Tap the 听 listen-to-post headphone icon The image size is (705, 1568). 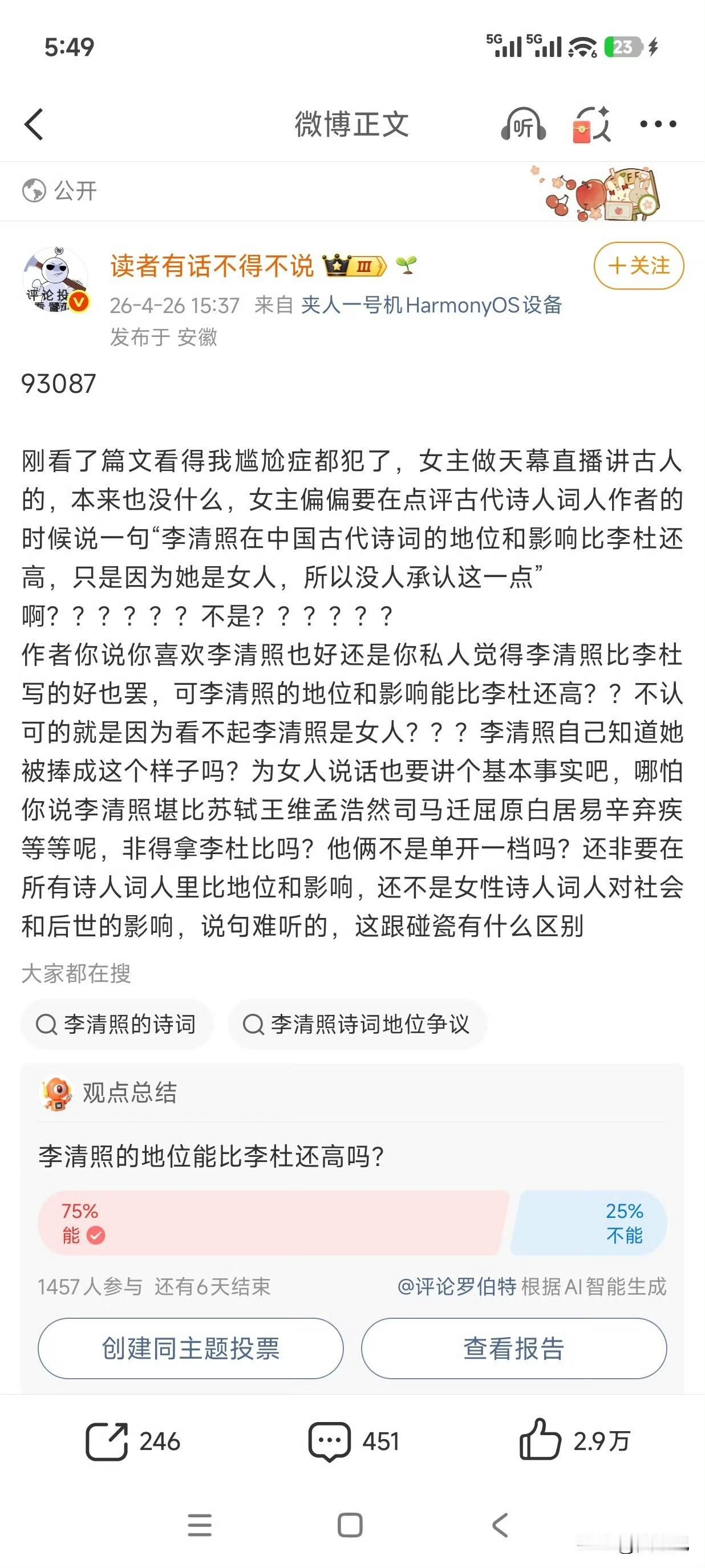tap(525, 125)
